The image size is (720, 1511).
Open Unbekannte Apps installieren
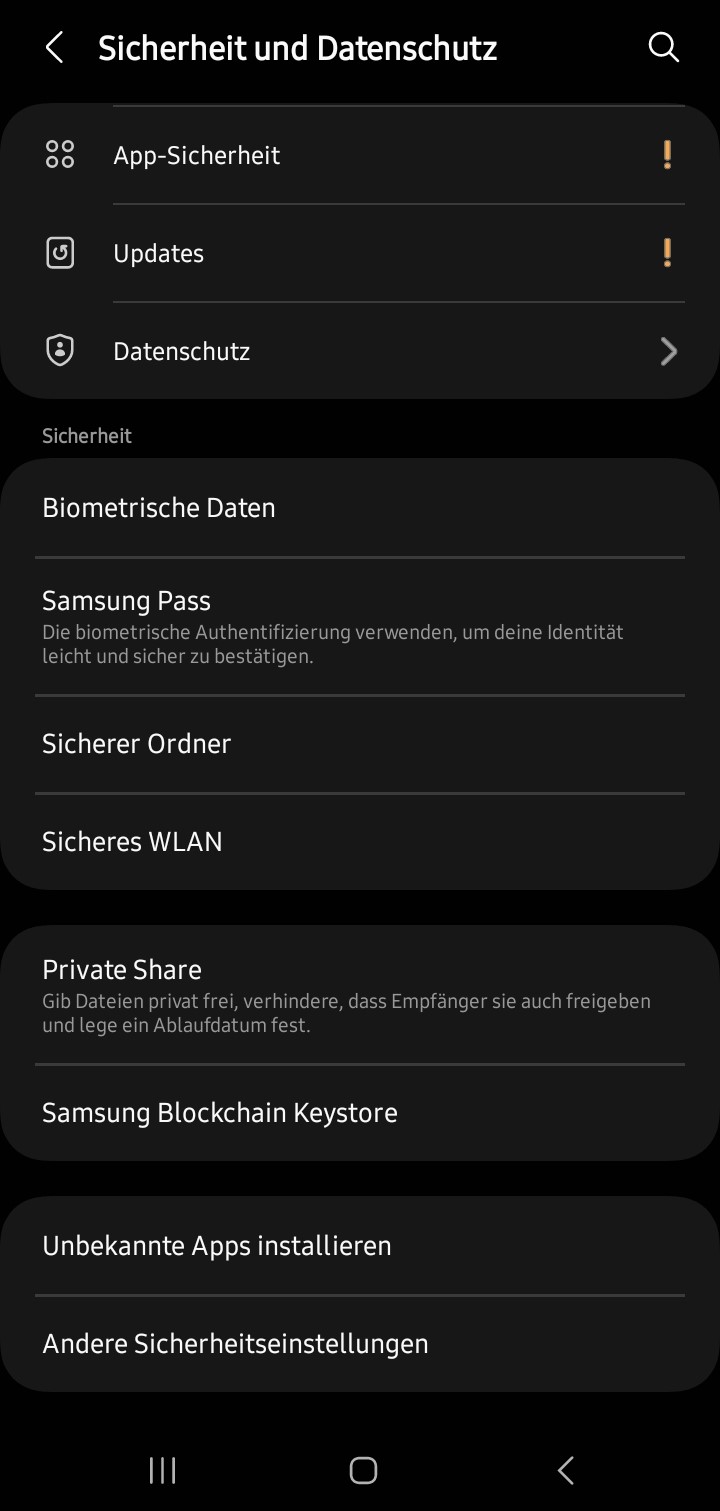[360, 1246]
